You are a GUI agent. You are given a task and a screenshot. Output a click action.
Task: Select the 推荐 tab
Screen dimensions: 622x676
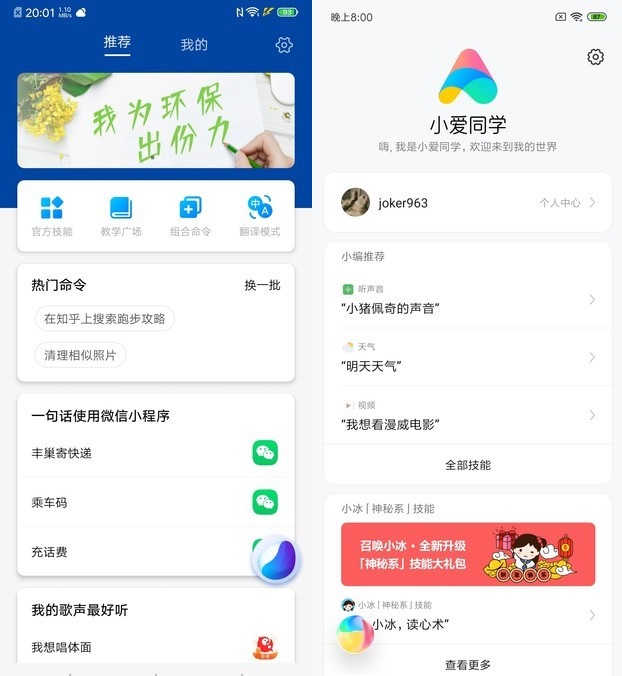coord(117,43)
